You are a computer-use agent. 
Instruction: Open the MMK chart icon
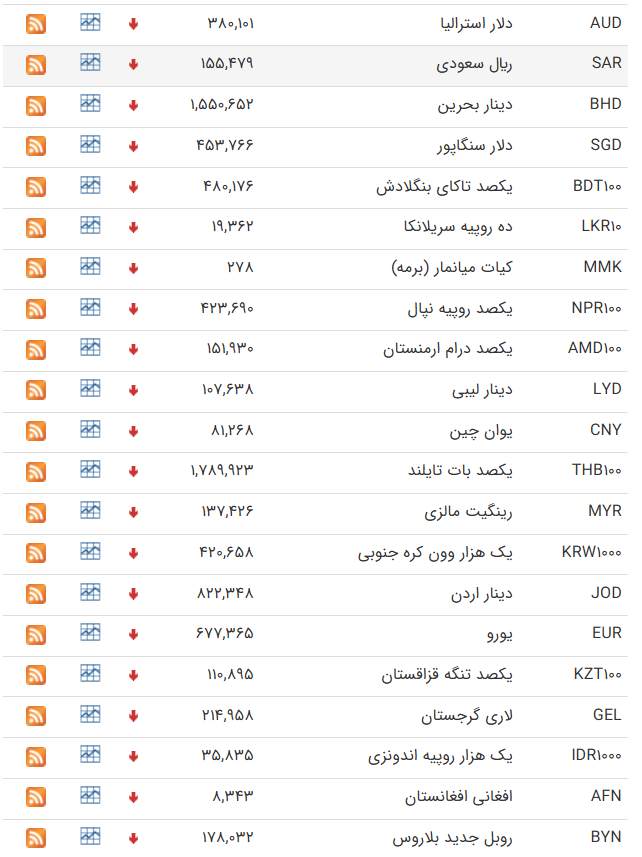[x=90, y=266]
